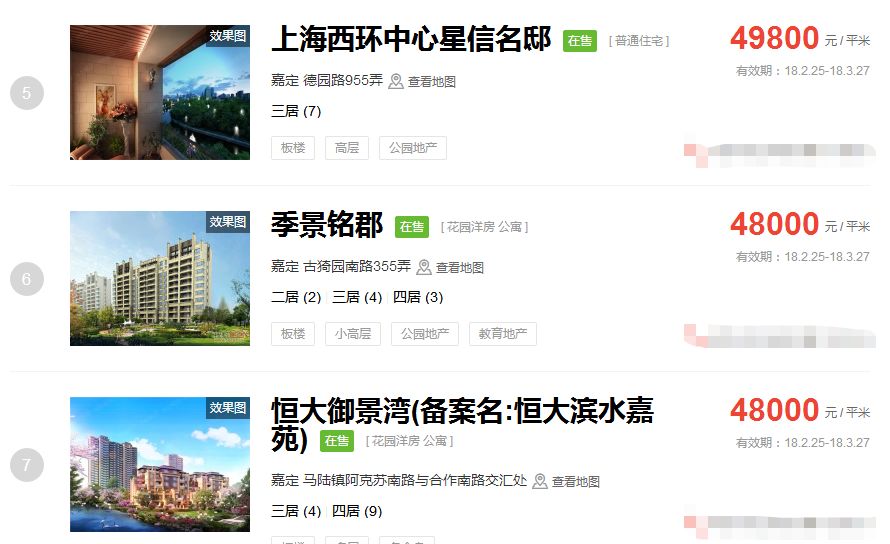Select 三居 (4) under 恒大御景湾
This screenshot has width=890, height=544.
tap(296, 511)
